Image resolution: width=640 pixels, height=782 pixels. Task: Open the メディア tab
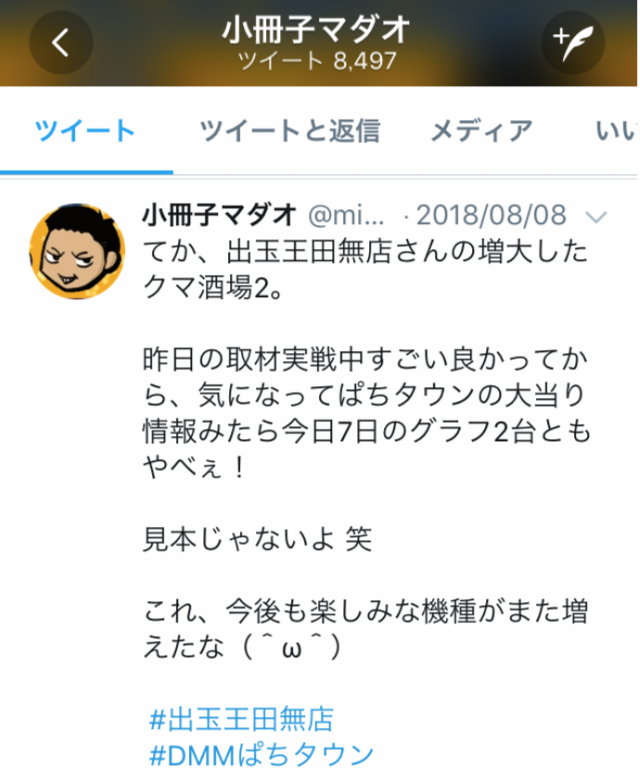click(481, 131)
